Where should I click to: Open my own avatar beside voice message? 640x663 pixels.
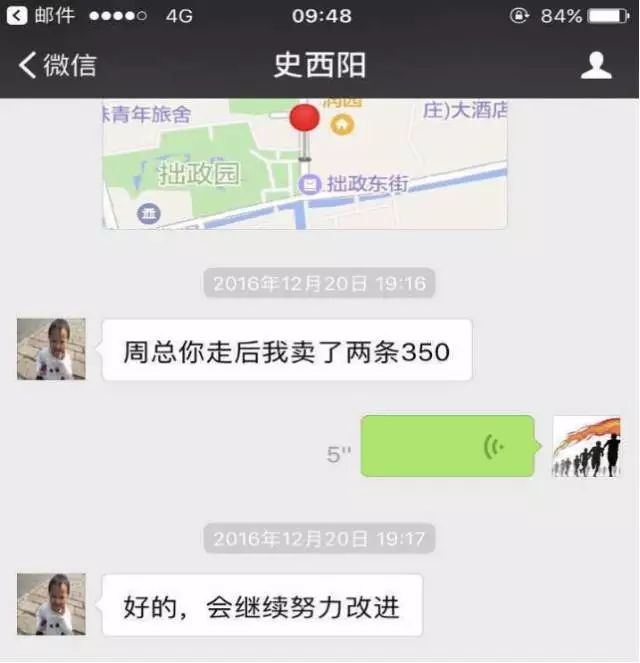(x=587, y=446)
